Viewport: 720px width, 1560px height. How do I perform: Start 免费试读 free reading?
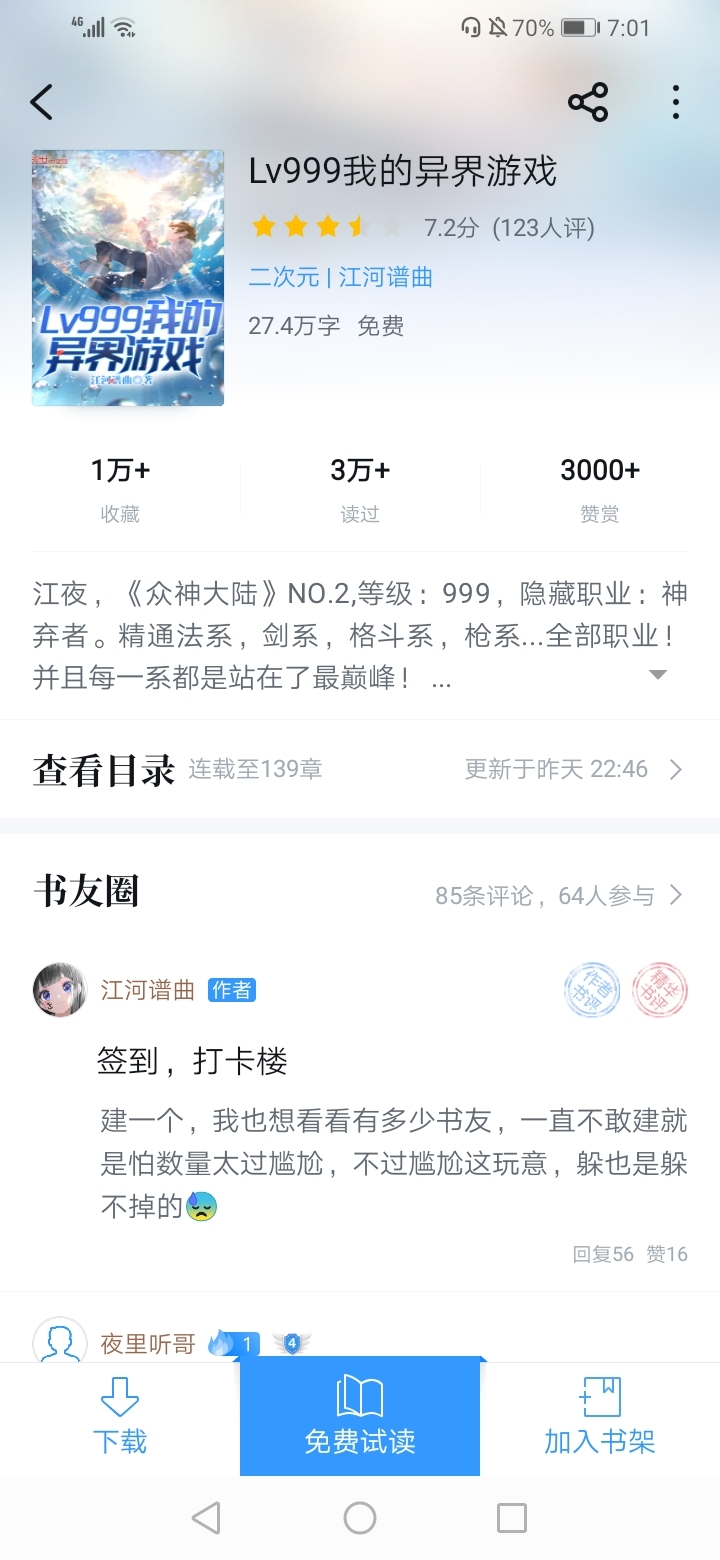[x=360, y=1417]
